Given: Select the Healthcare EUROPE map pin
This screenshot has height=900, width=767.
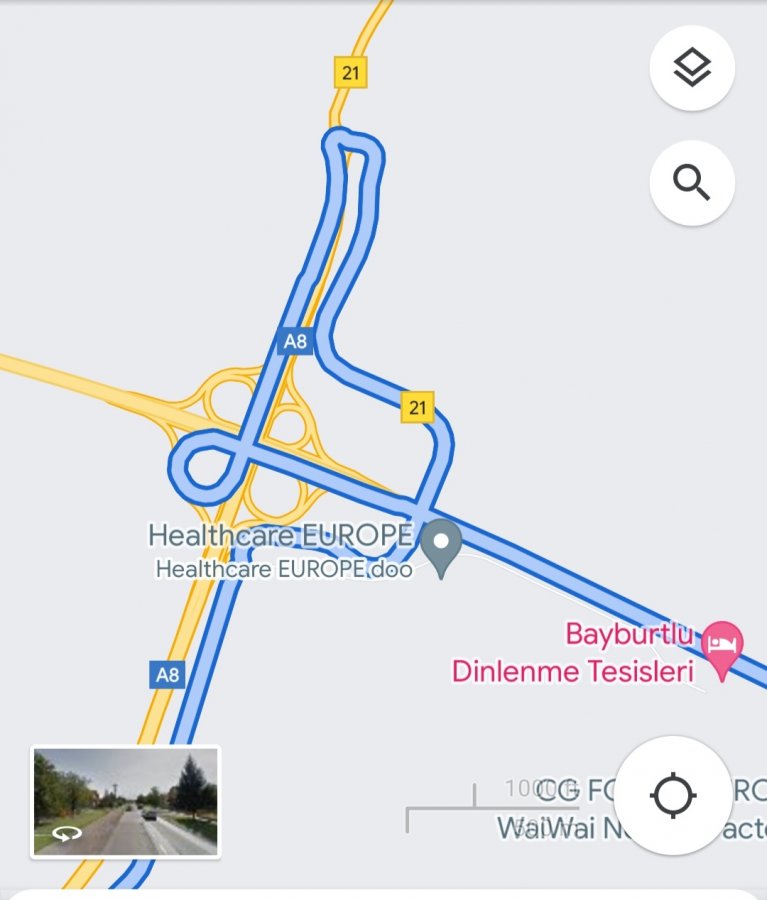Looking at the screenshot, I should [x=440, y=546].
